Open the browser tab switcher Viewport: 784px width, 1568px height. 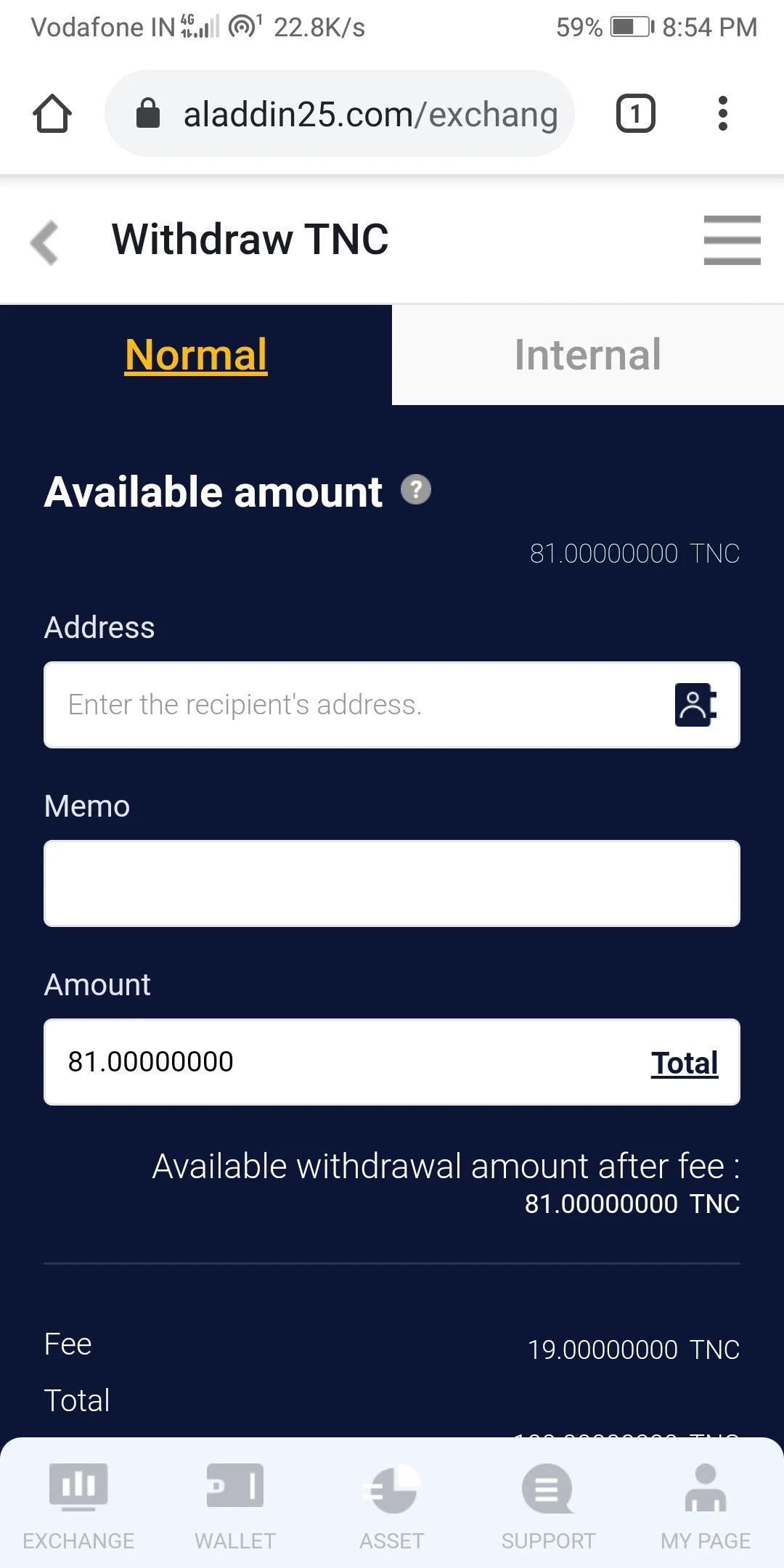635,114
